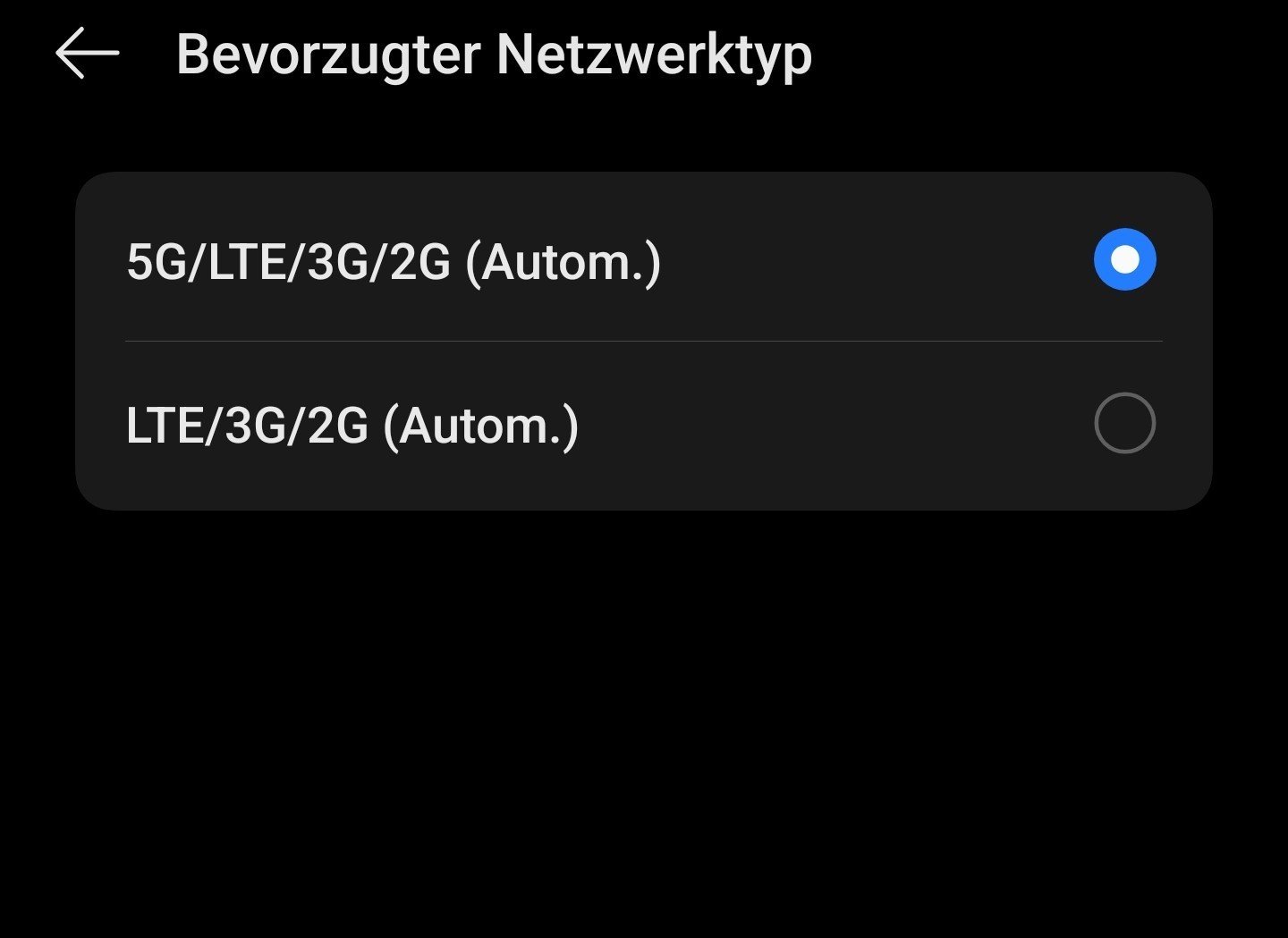Go back from Bevorzugter Netzwerktyp
Screen dimensions: 1288x938
[x=87, y=54]
